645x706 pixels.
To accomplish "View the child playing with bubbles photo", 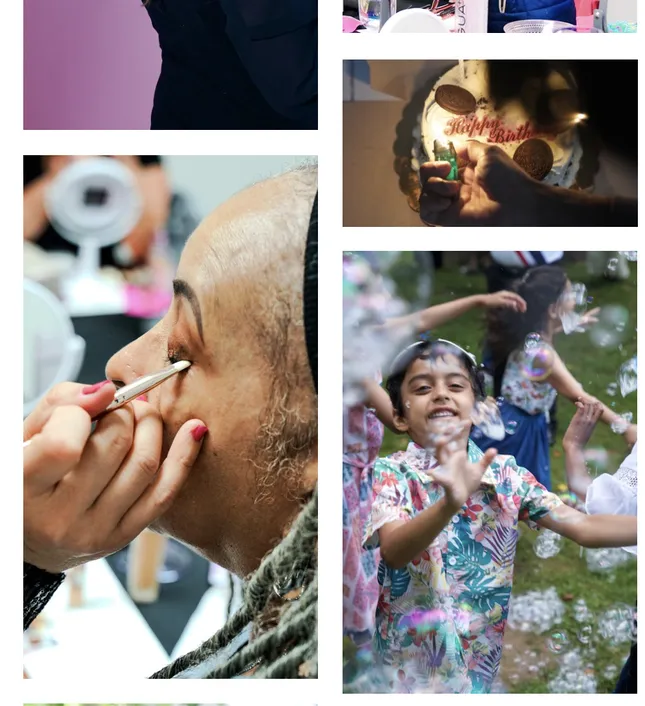I will 489,471.
